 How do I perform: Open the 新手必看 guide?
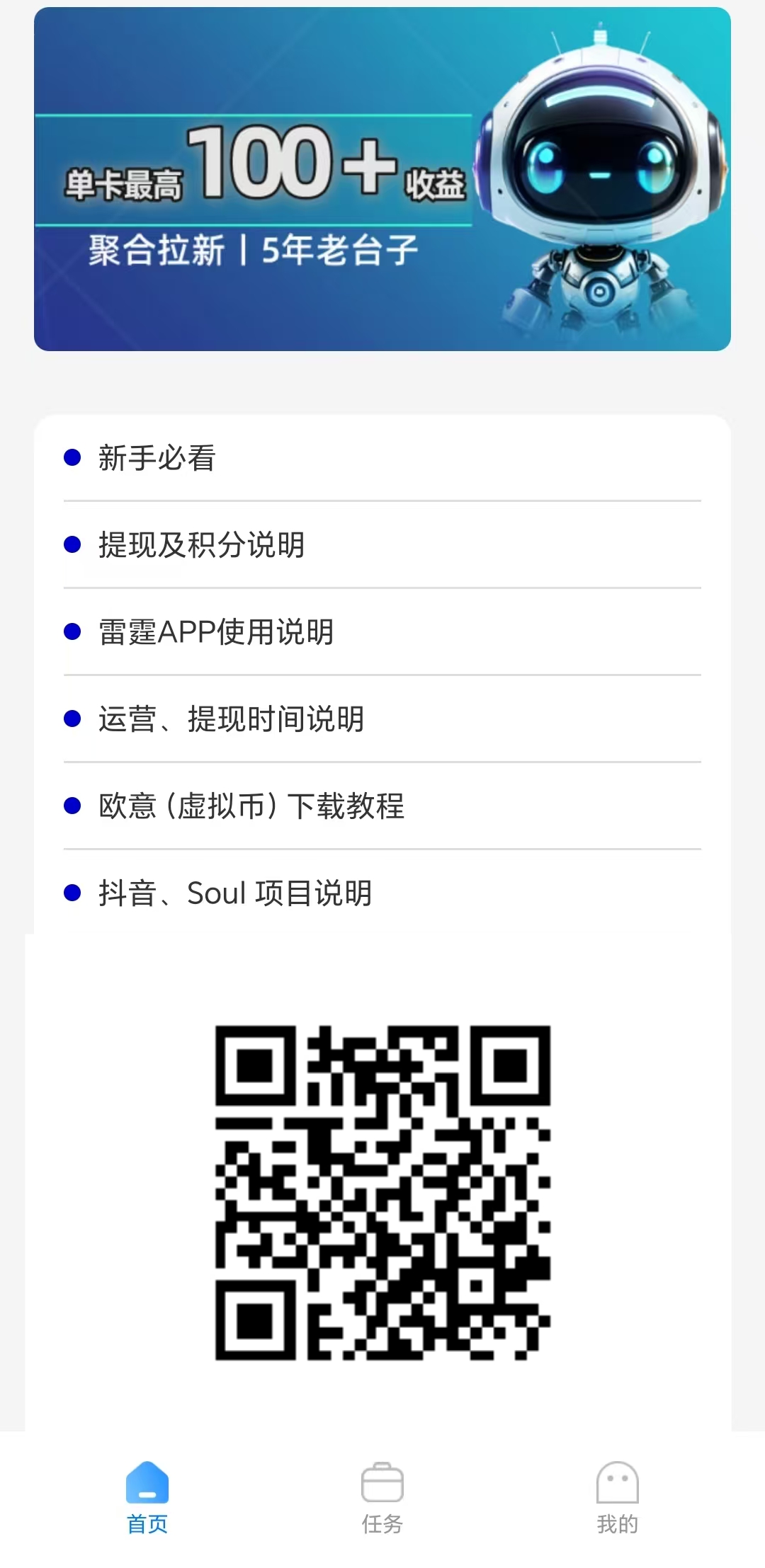(x=157, y=458)
